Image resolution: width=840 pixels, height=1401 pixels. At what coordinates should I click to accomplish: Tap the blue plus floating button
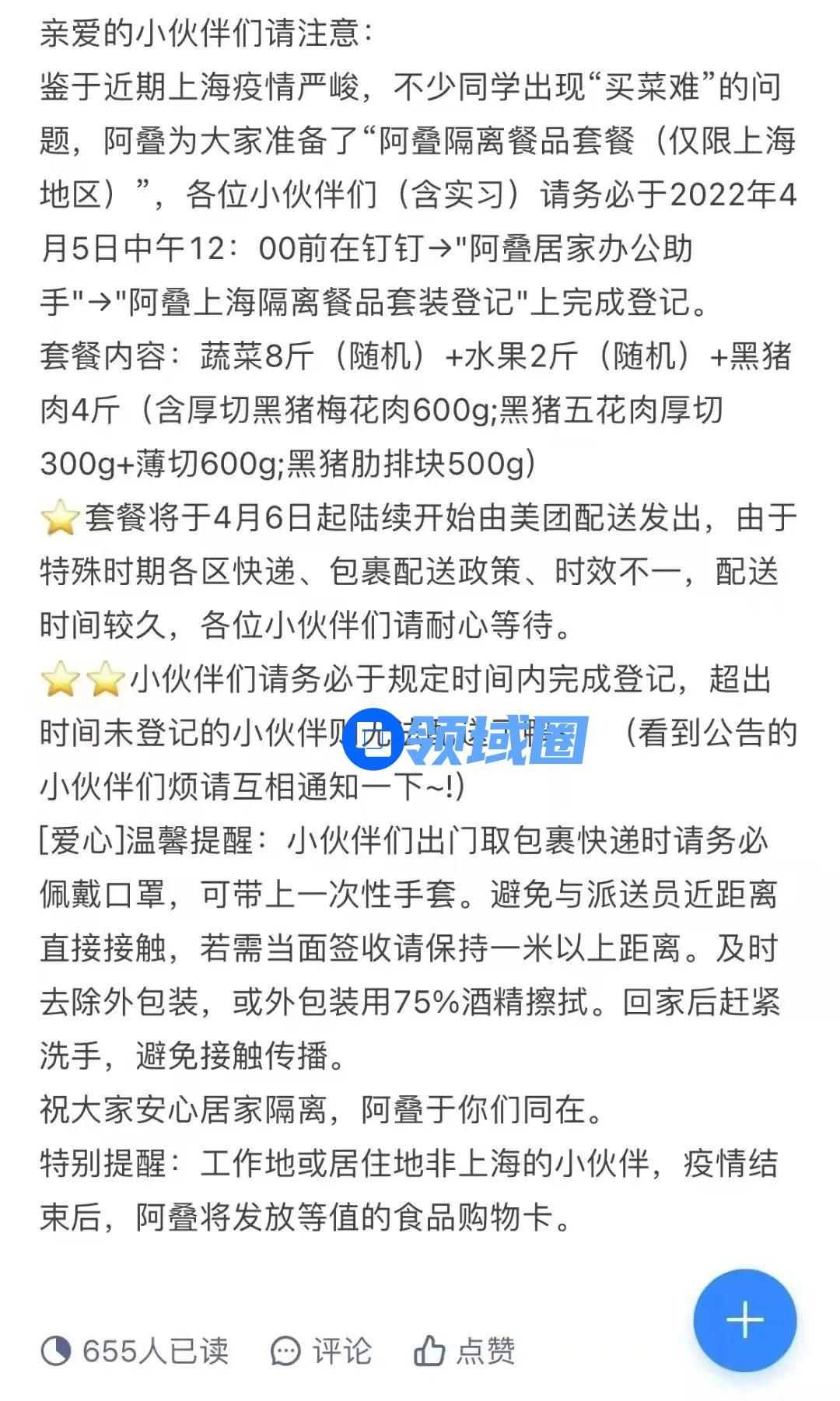pyautogui.click(x=744, y=1320)
